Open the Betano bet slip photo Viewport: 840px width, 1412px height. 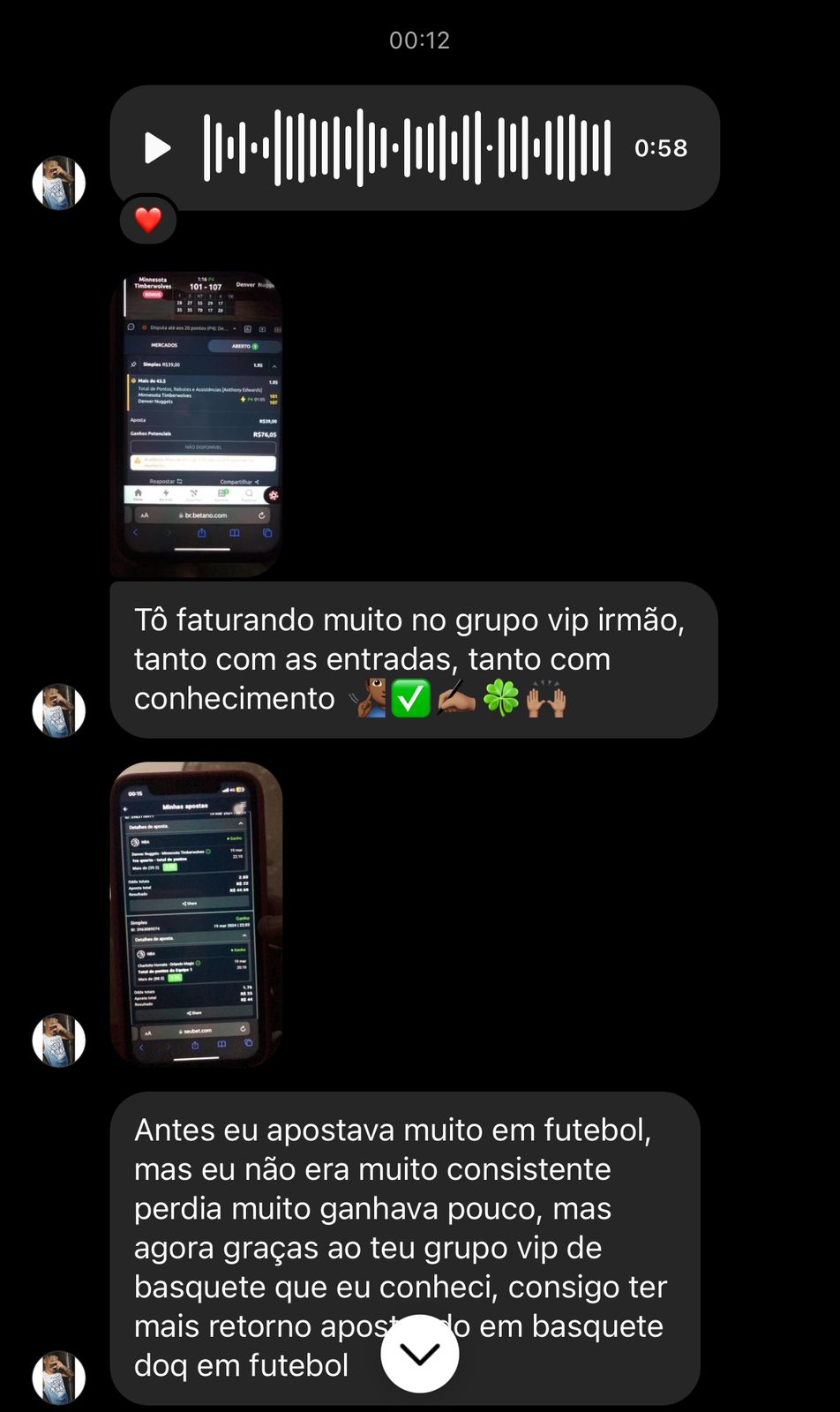(196, 424)
